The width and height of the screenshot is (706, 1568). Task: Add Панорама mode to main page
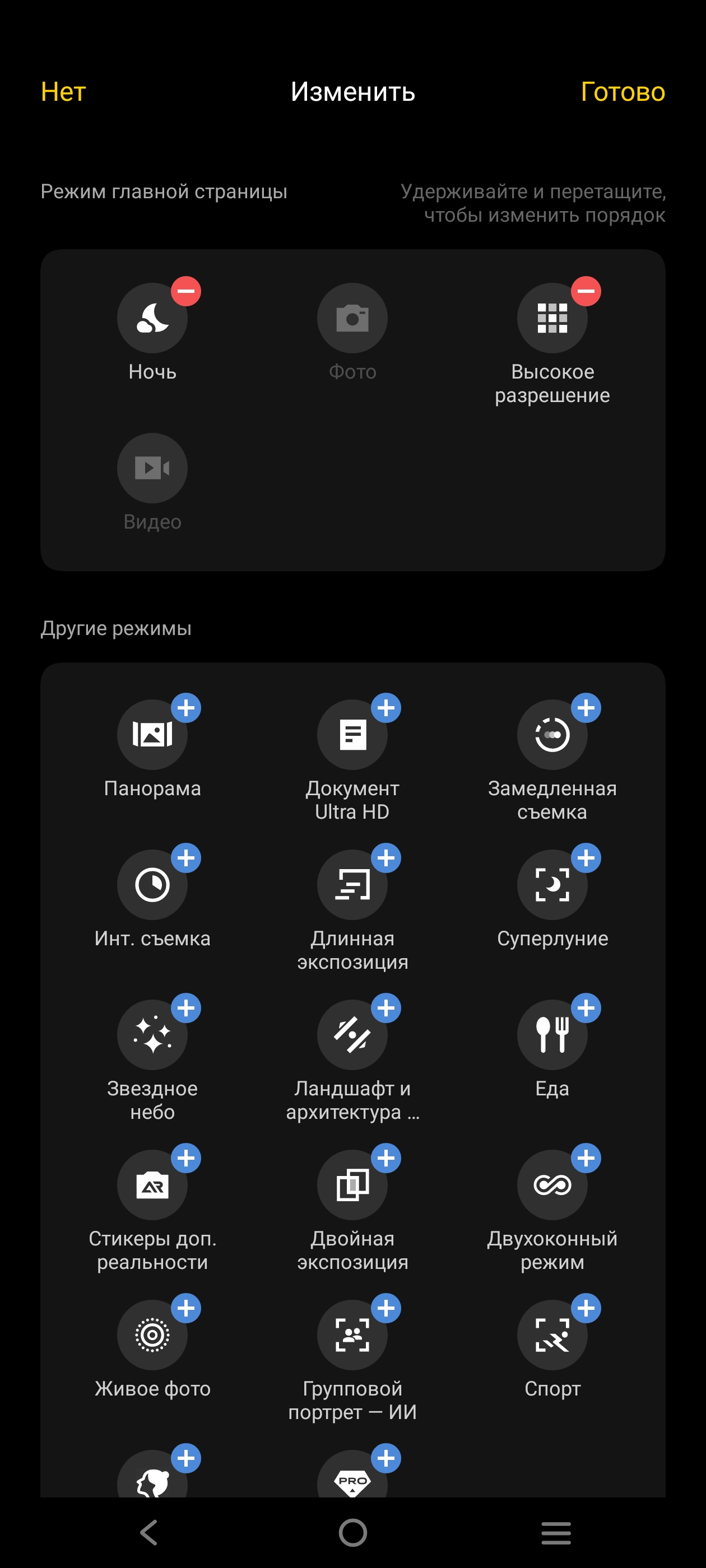point(186,708)
